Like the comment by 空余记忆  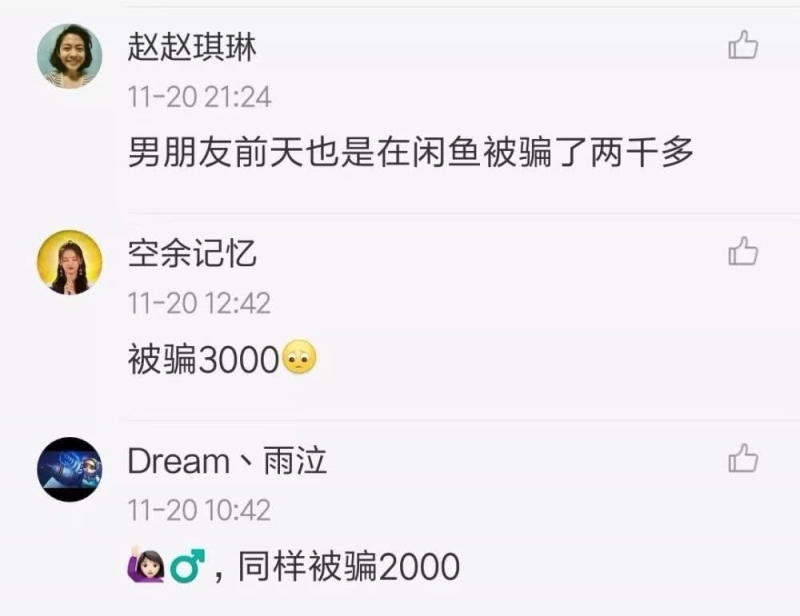pyautogui.click(x=743, y=251)
